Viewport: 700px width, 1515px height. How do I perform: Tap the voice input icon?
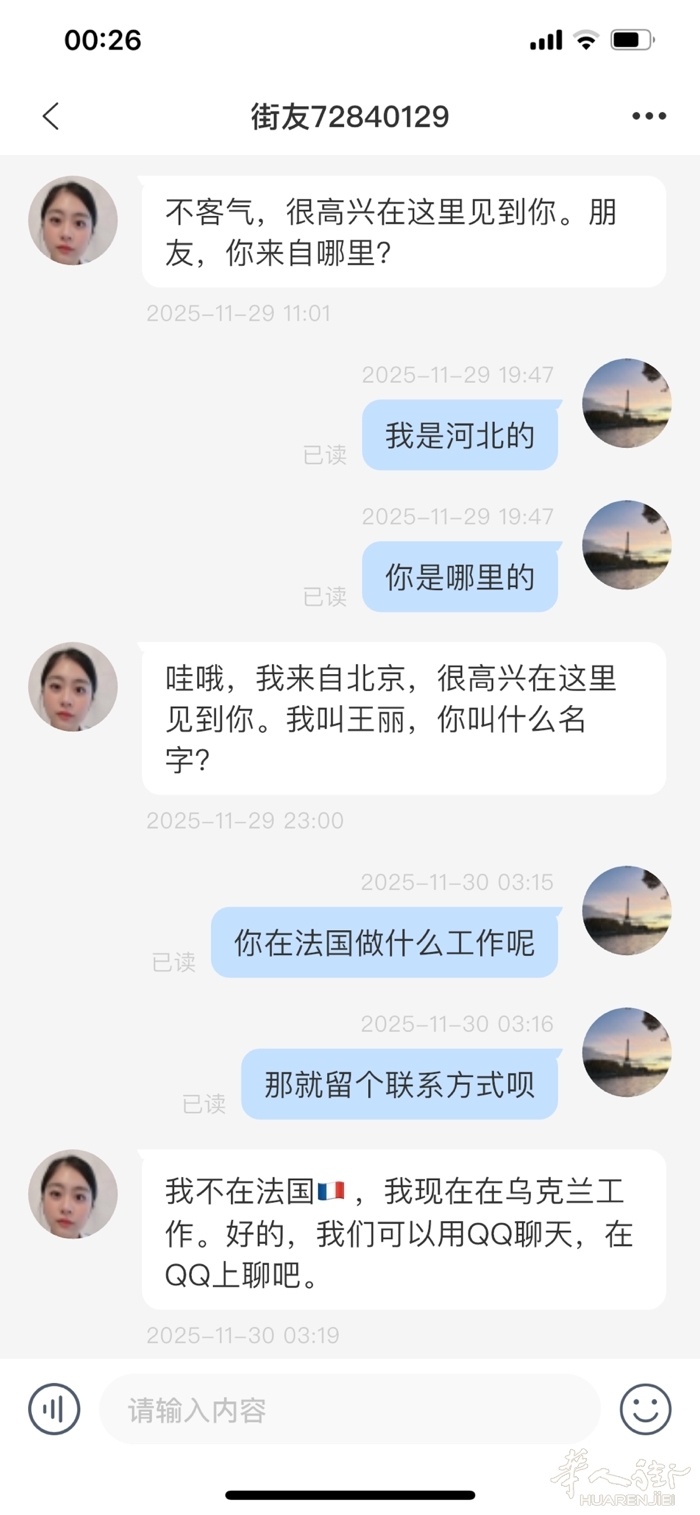pos(54,1409)
